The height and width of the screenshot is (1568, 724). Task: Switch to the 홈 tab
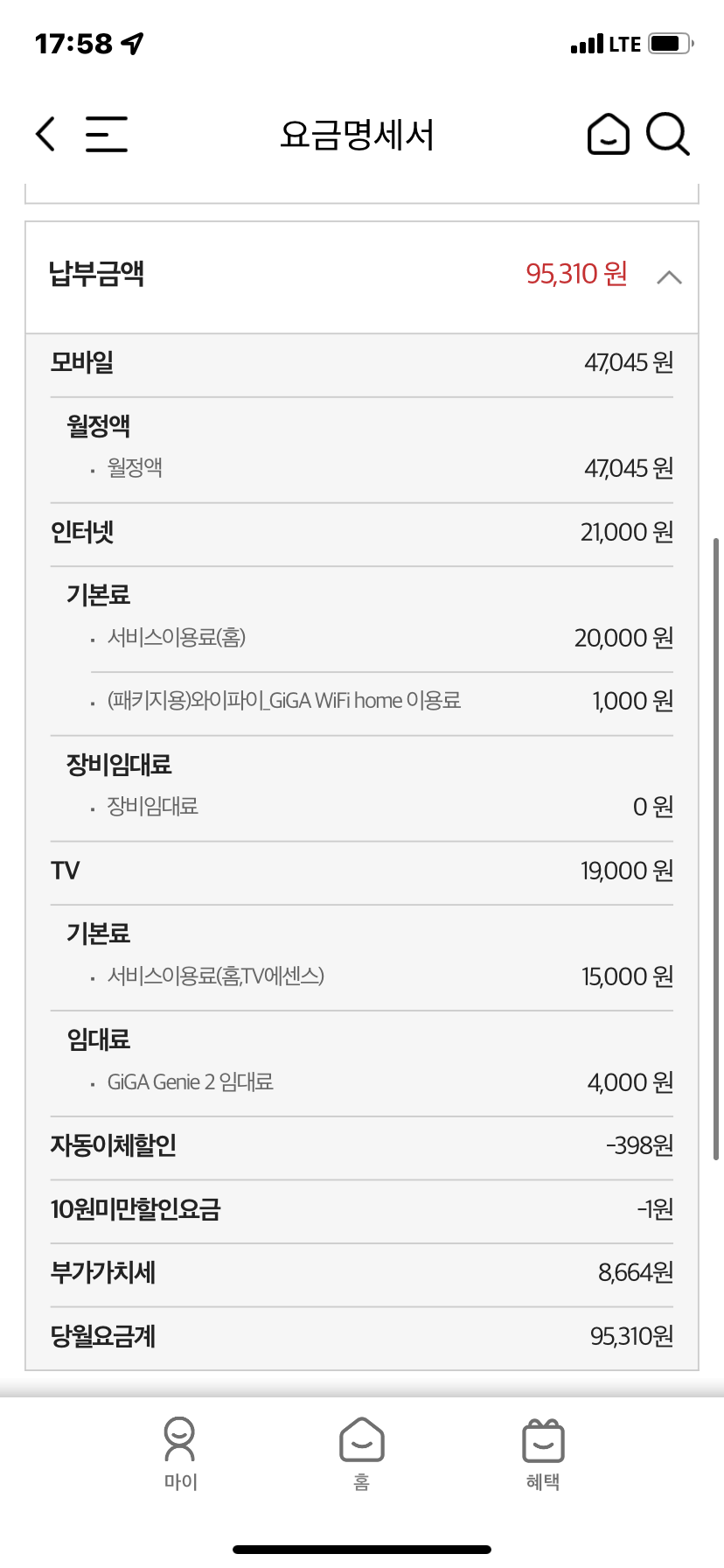[x=361, y=1453]
